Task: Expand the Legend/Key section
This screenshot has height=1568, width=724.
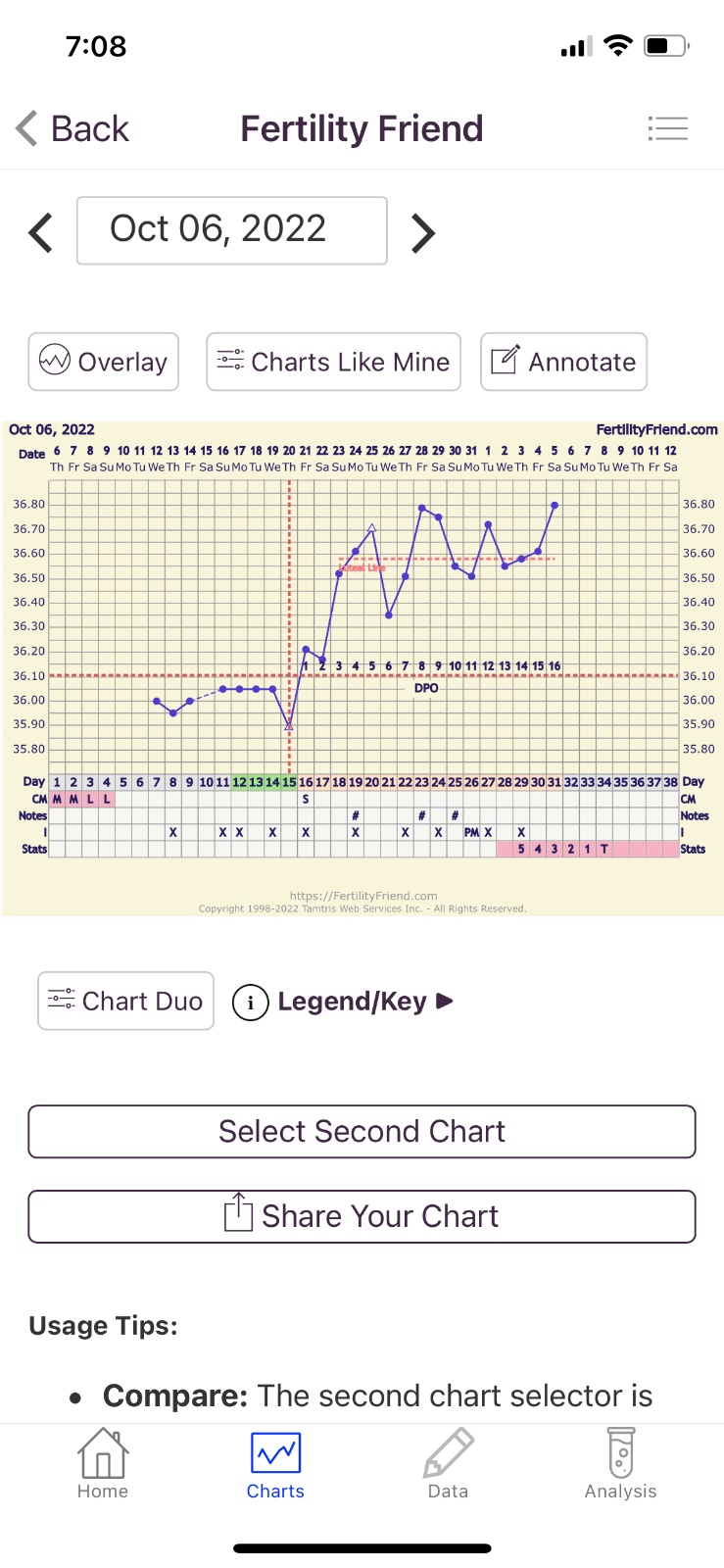Action: pos(343,1002)
